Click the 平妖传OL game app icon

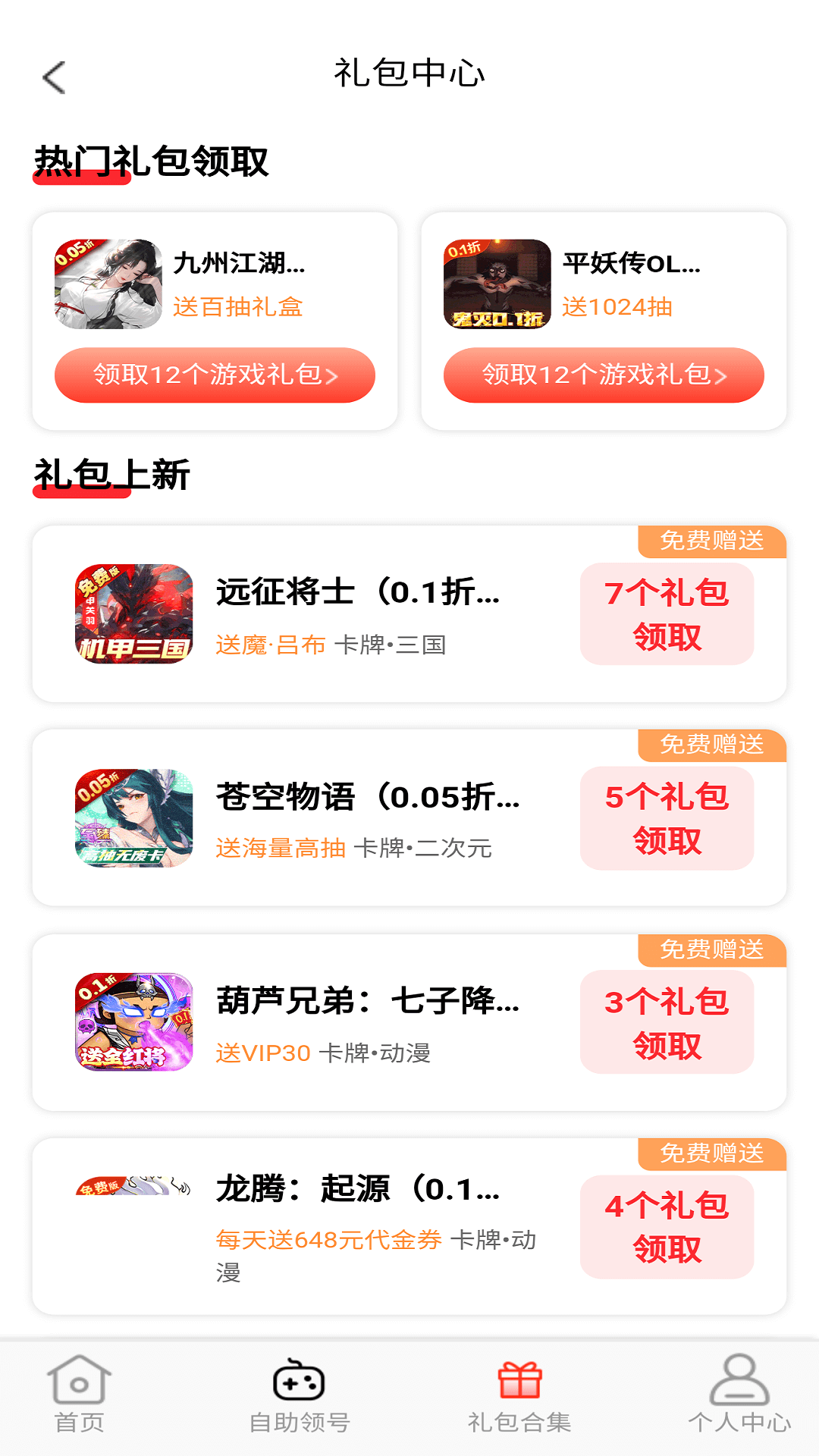pos(498,284)
